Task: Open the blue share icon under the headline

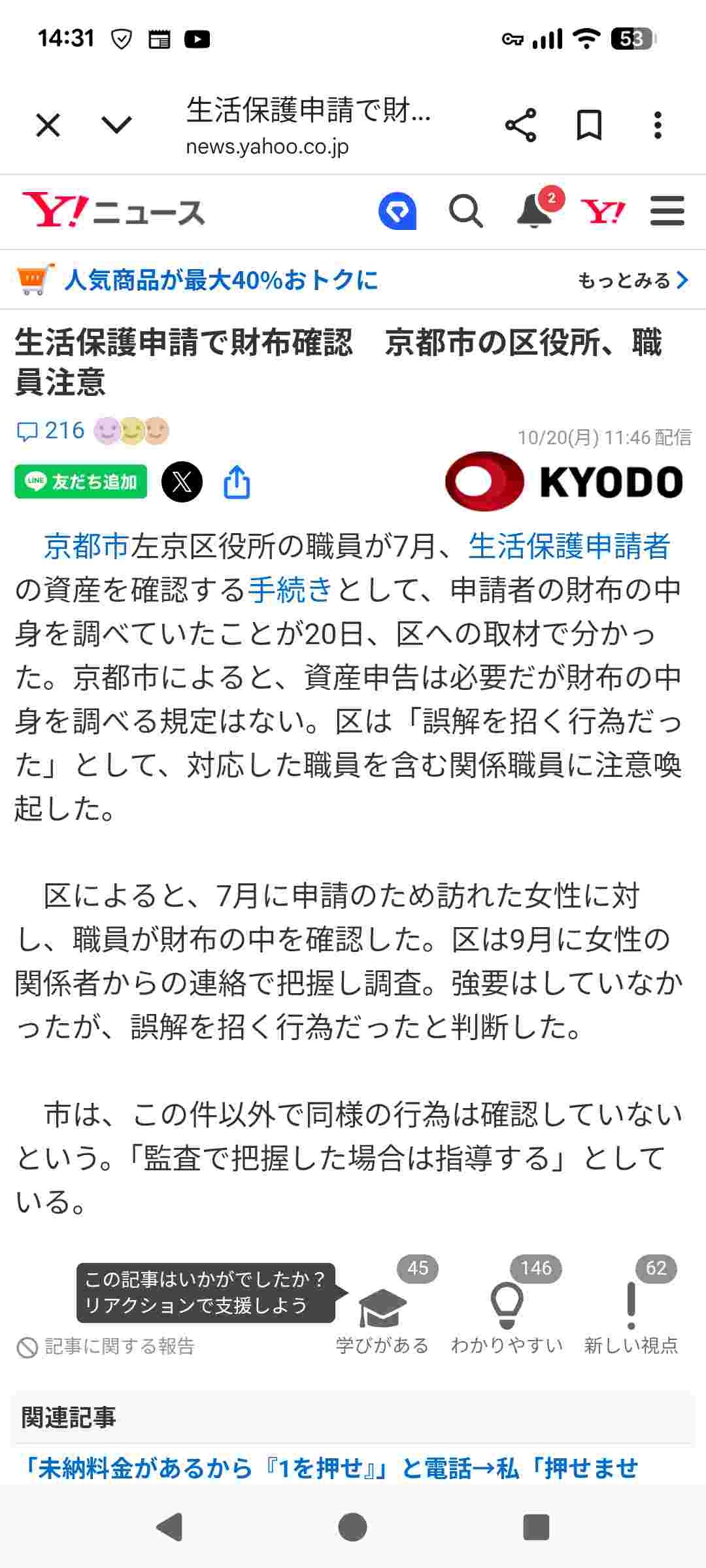Action: click(x=237, y=482)
